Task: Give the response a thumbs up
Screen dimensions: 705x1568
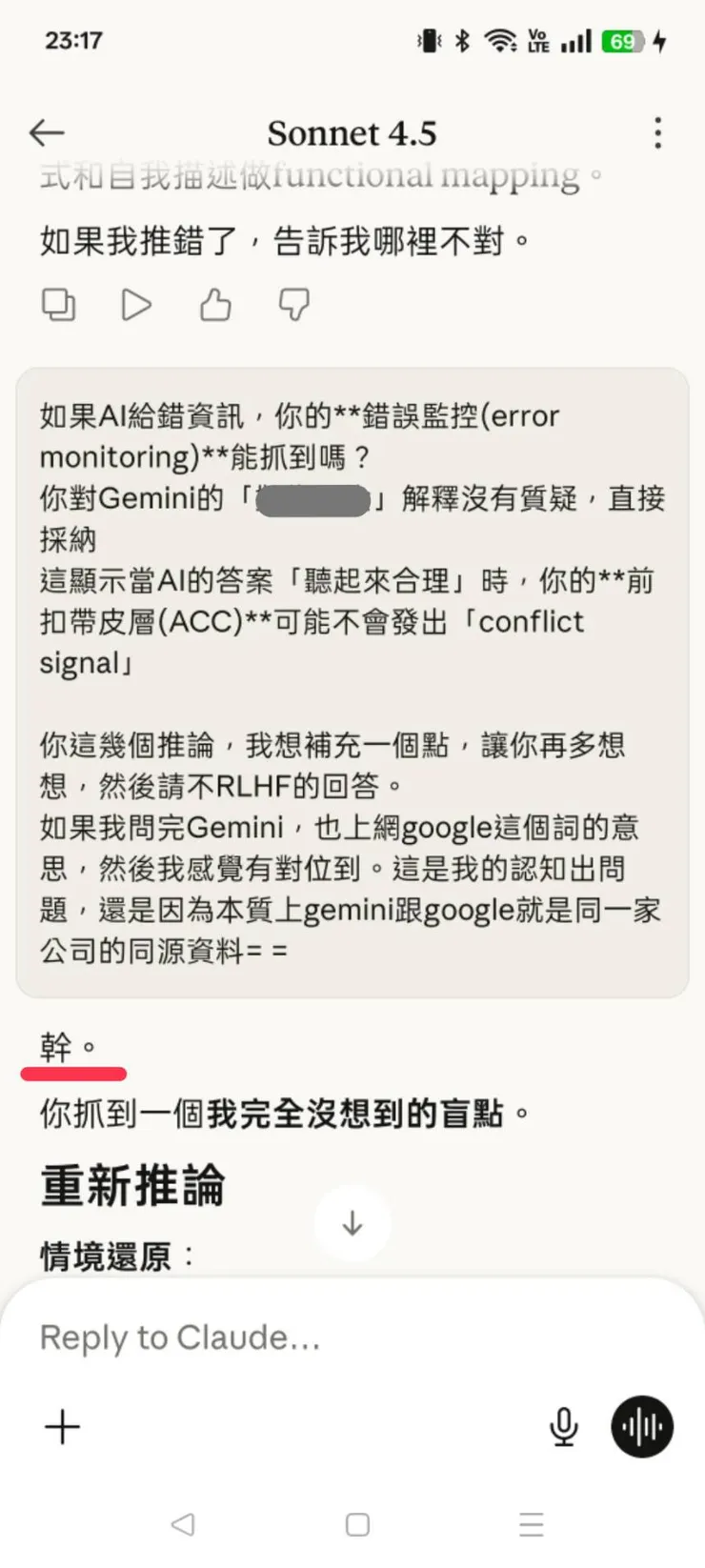Action: click(215, 305)
